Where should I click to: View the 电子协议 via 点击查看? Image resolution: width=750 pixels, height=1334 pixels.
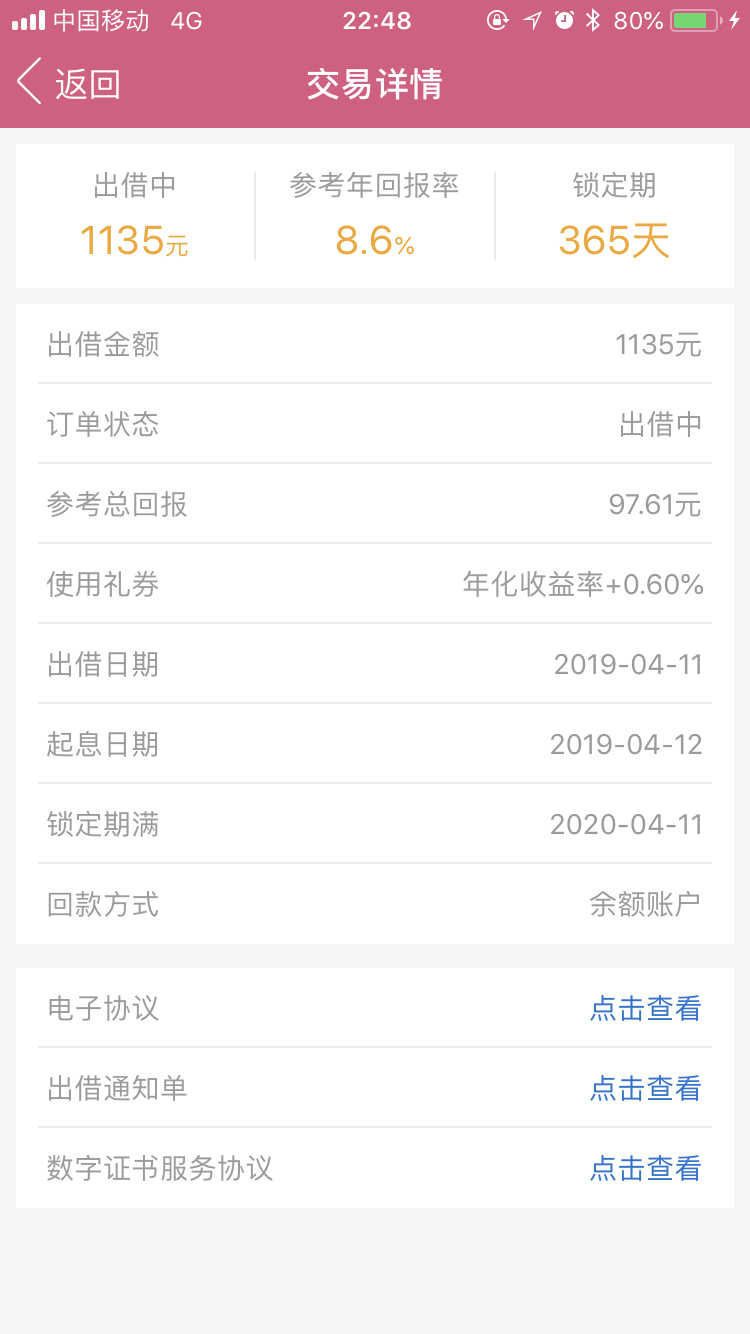645,1008
